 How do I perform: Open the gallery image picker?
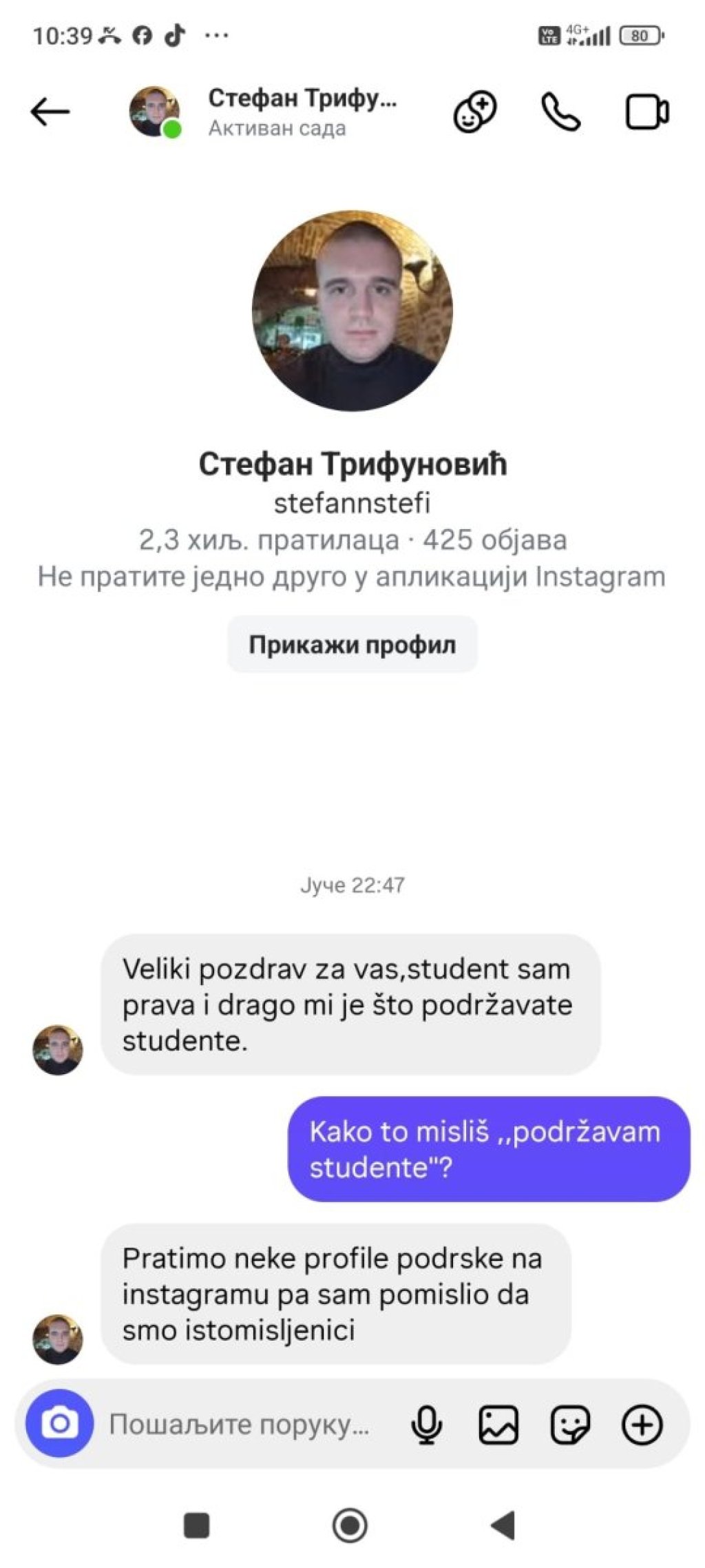point(498,1425)
